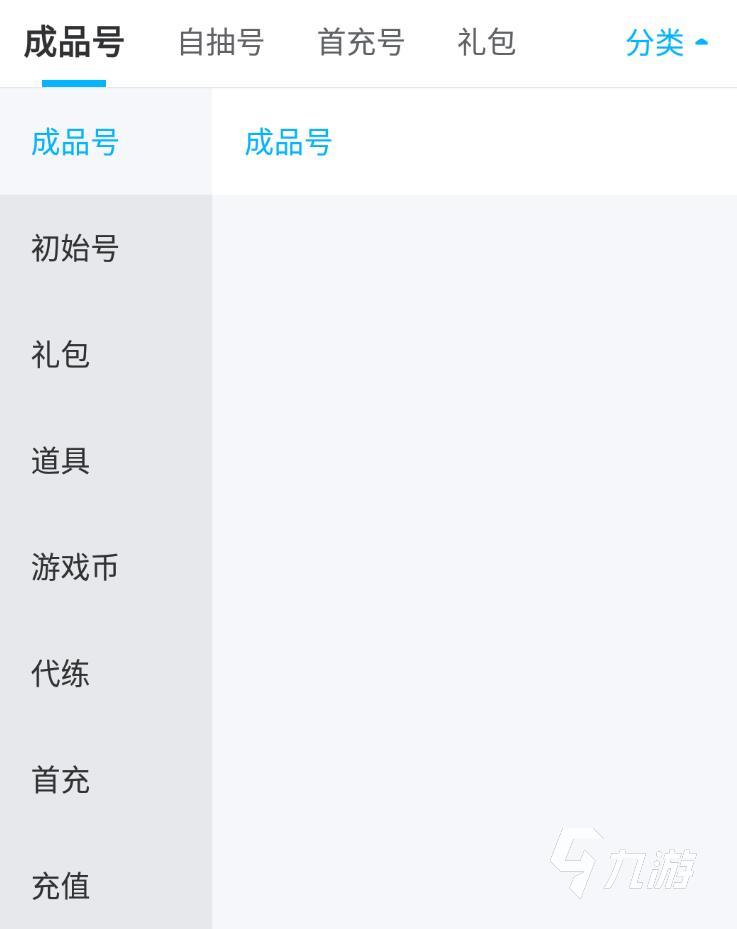Select 初始号 in the category sidebar

tap(75, 248)
